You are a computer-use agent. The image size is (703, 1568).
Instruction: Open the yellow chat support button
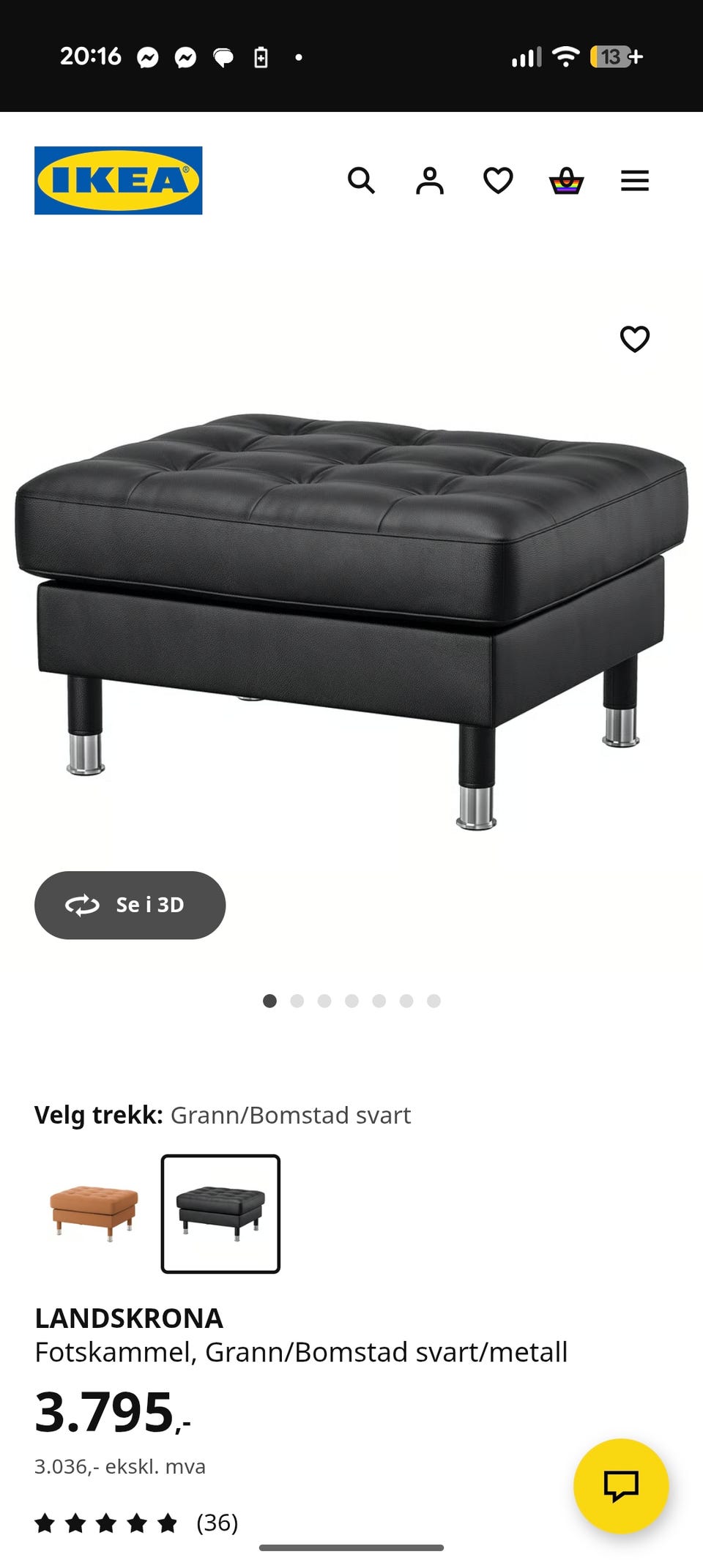point(620,1485)
